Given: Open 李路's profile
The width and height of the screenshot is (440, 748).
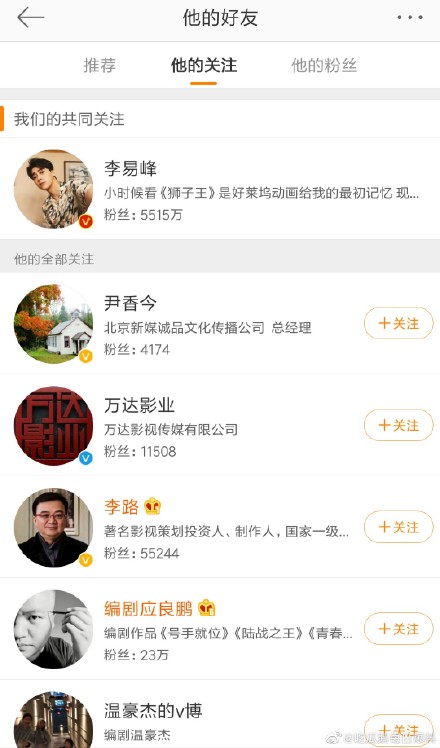Looking at the screenshot, I should click(x=181, y=527).
